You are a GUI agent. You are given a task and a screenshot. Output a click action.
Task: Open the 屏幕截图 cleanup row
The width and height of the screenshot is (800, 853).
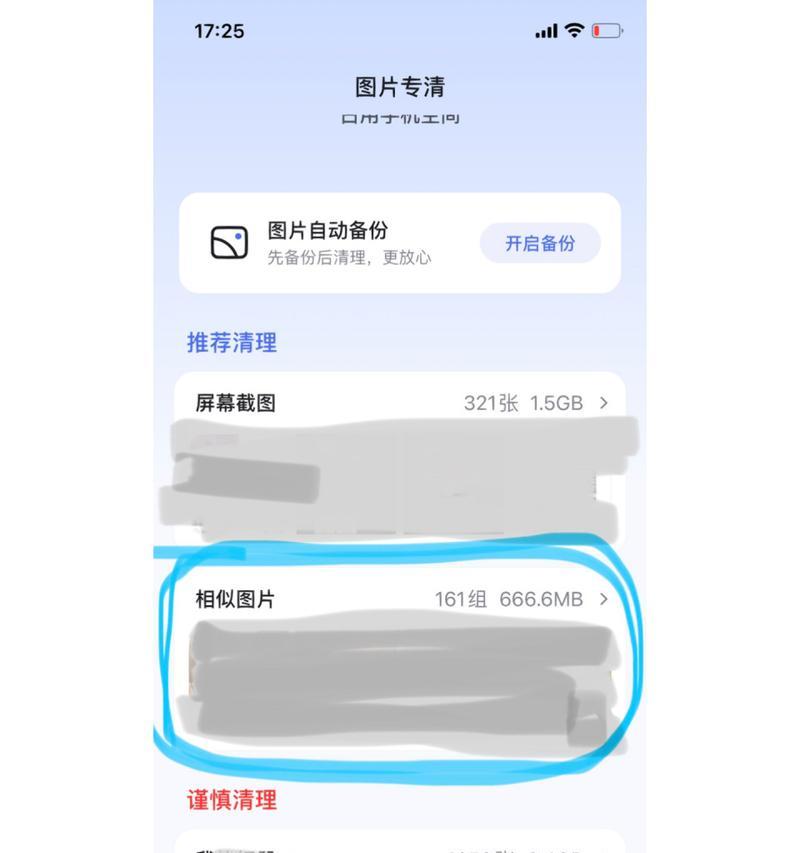tap(400, 403)
